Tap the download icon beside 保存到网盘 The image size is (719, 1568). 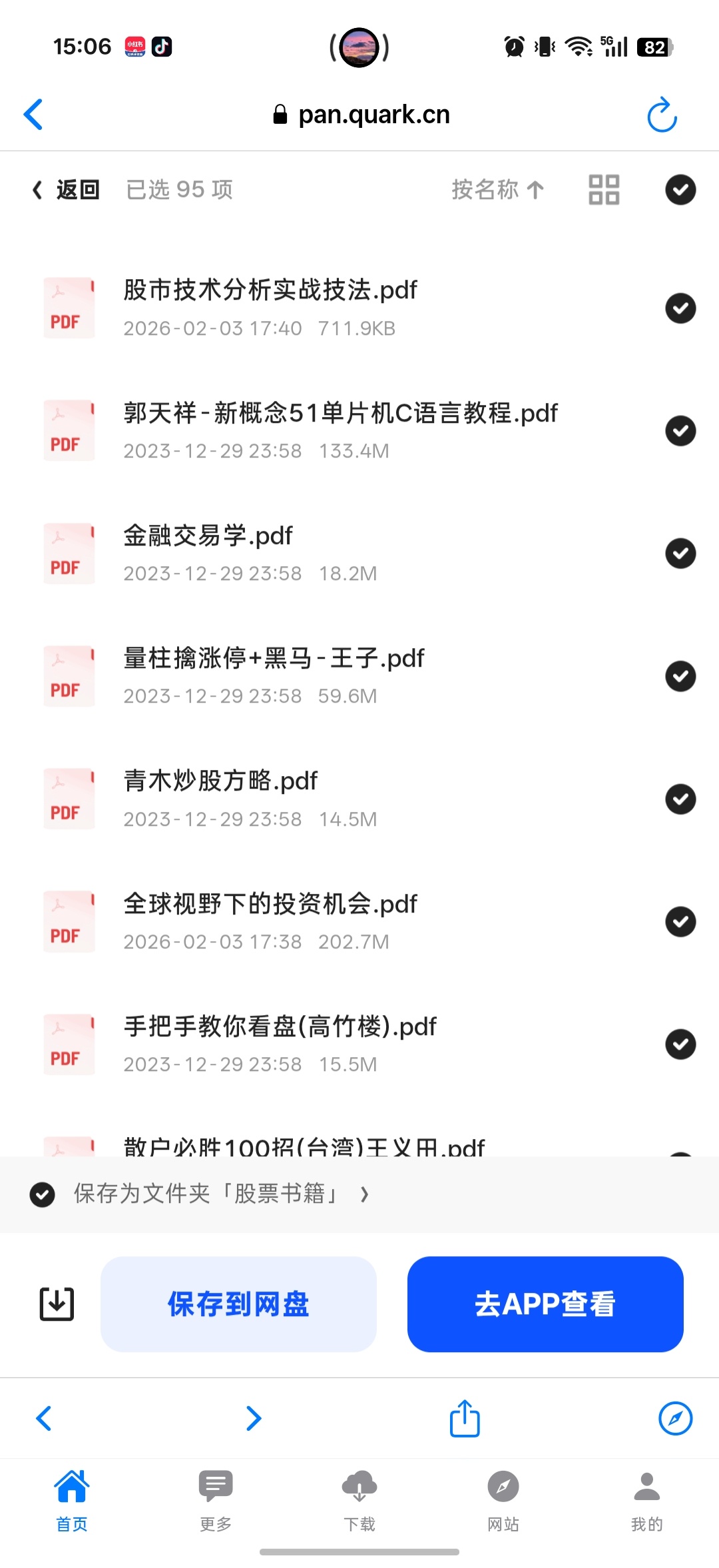(57, 1304)
